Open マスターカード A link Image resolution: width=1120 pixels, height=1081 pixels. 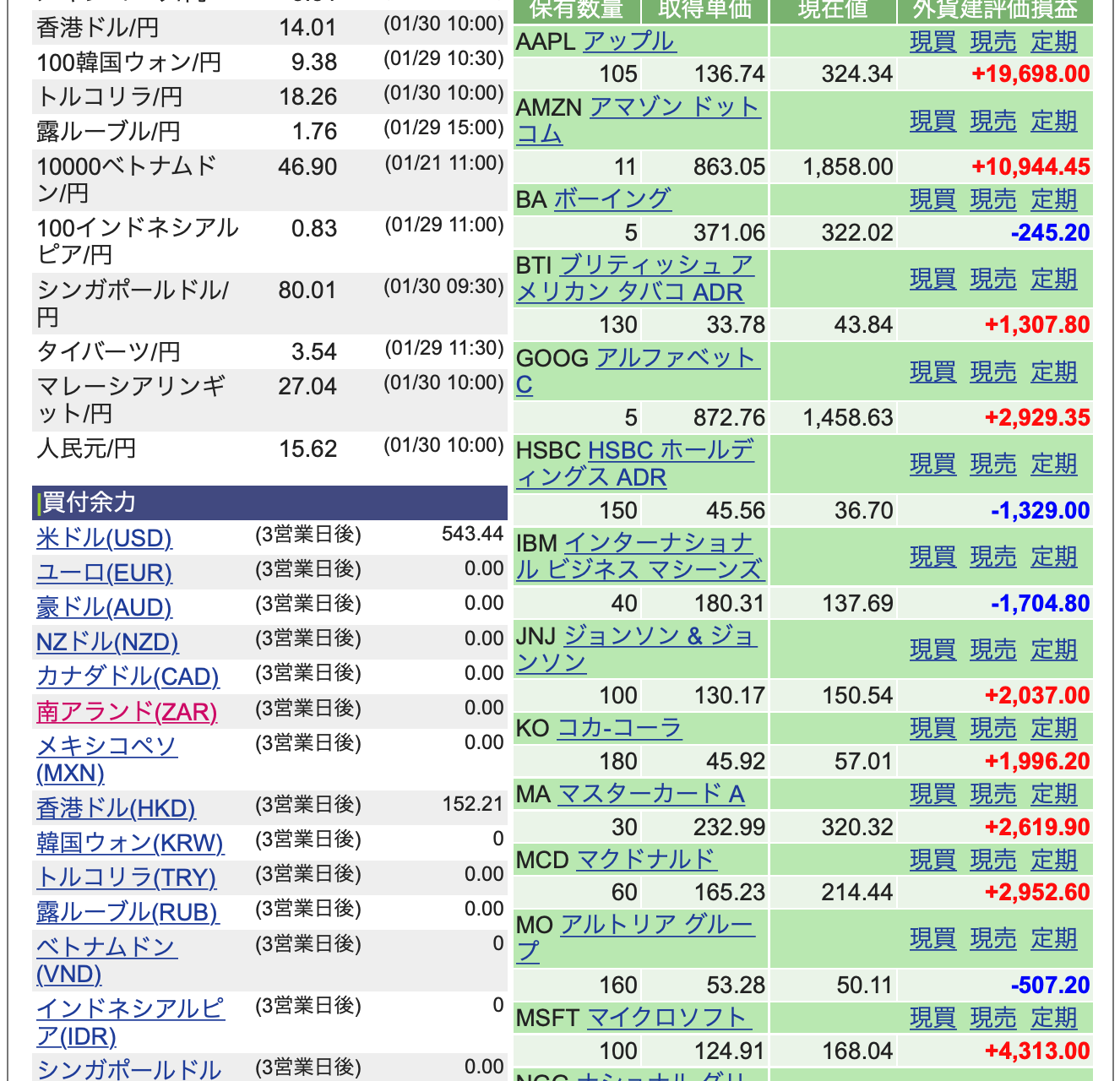click(x=651, y=794)
